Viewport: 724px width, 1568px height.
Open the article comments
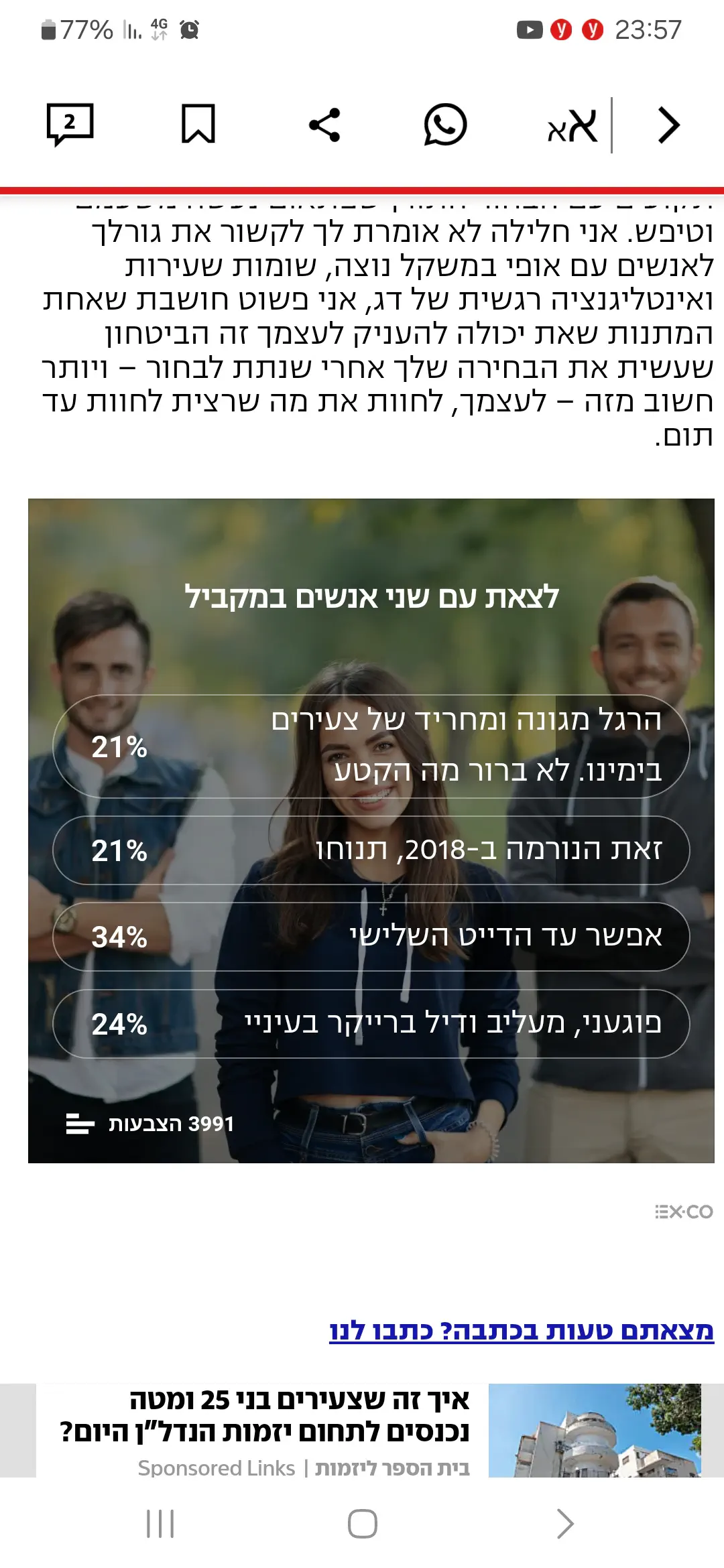click(70, 125)
